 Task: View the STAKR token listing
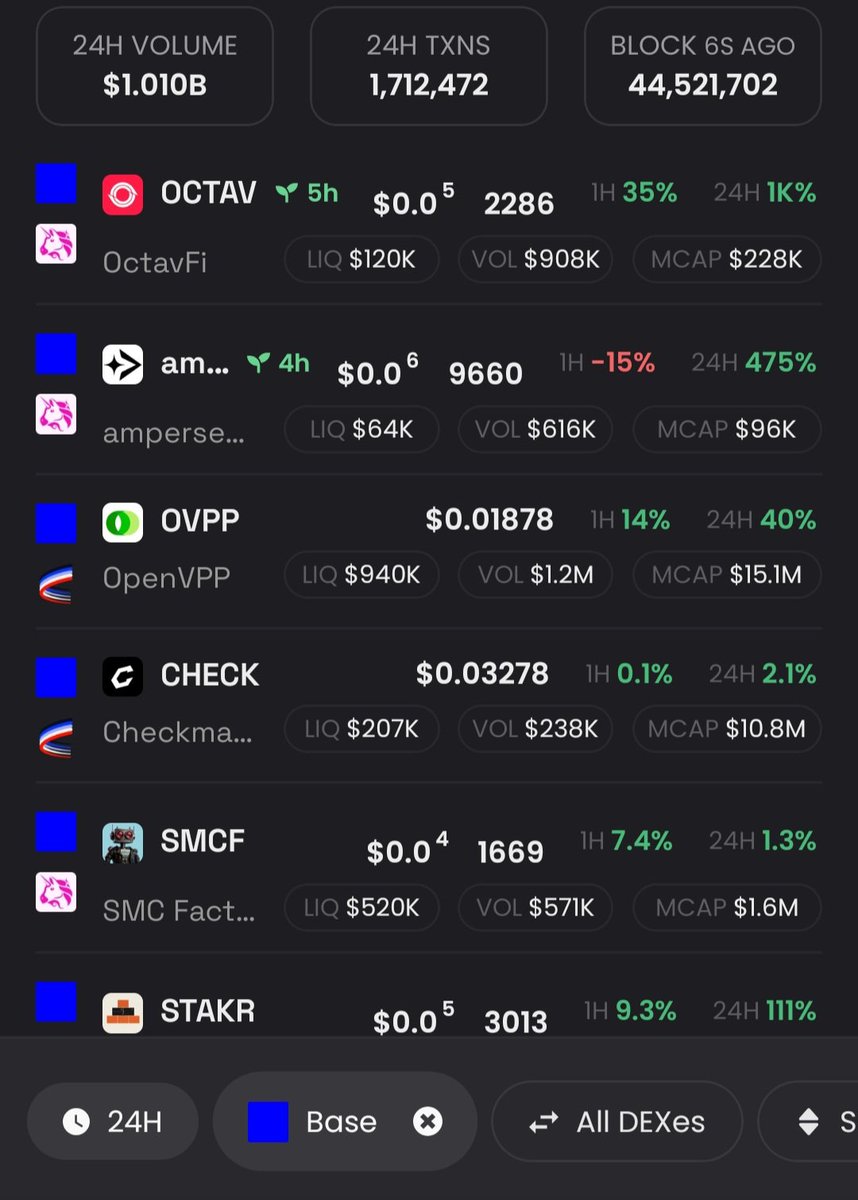tap(208, 1011)
